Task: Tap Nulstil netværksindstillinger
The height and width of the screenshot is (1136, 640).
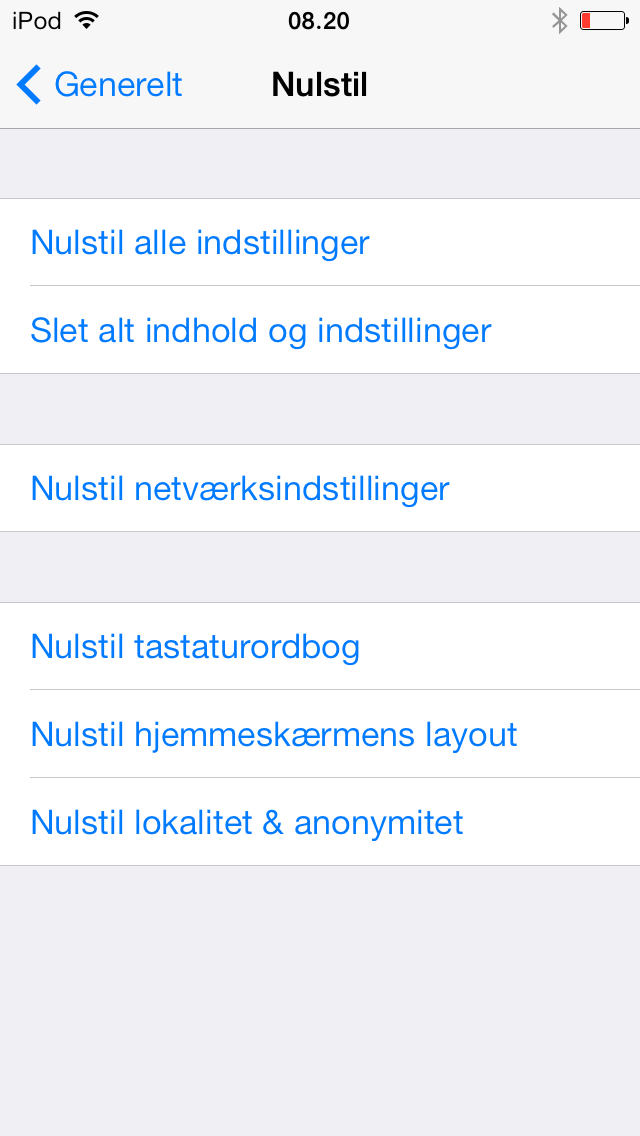Action: click(240, 488)
